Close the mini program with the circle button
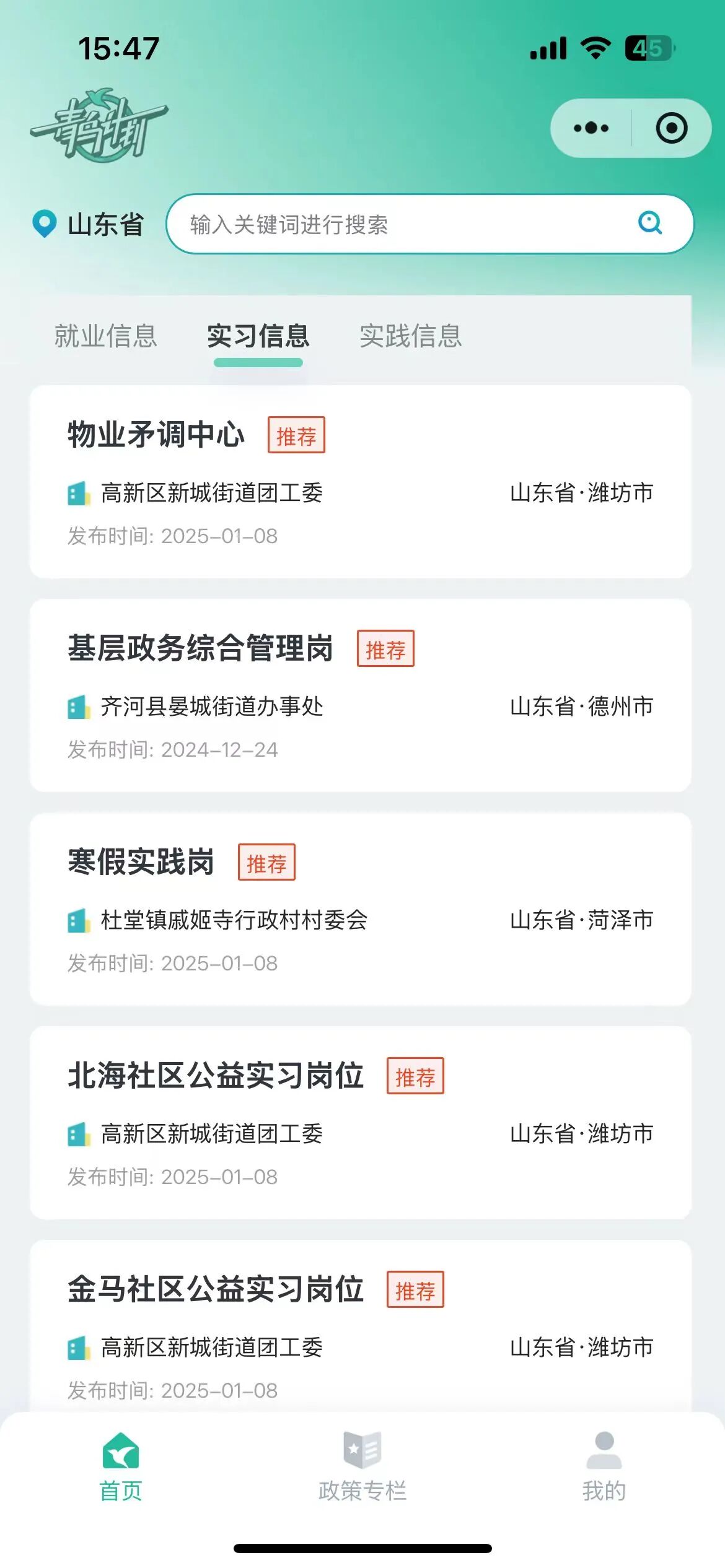This screenshot has height=1568, width=725. pos(671,128)
